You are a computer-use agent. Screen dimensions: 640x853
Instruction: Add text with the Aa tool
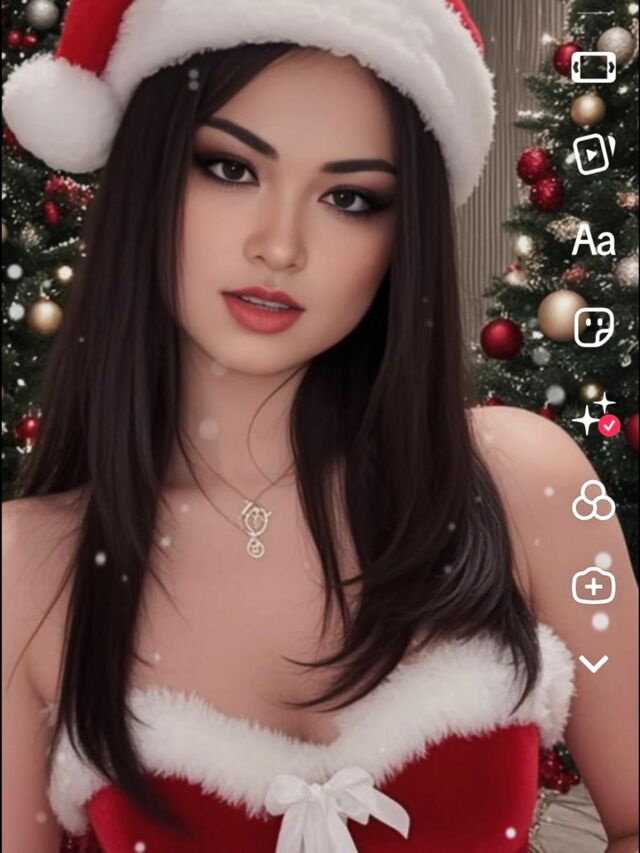[593, 240]
